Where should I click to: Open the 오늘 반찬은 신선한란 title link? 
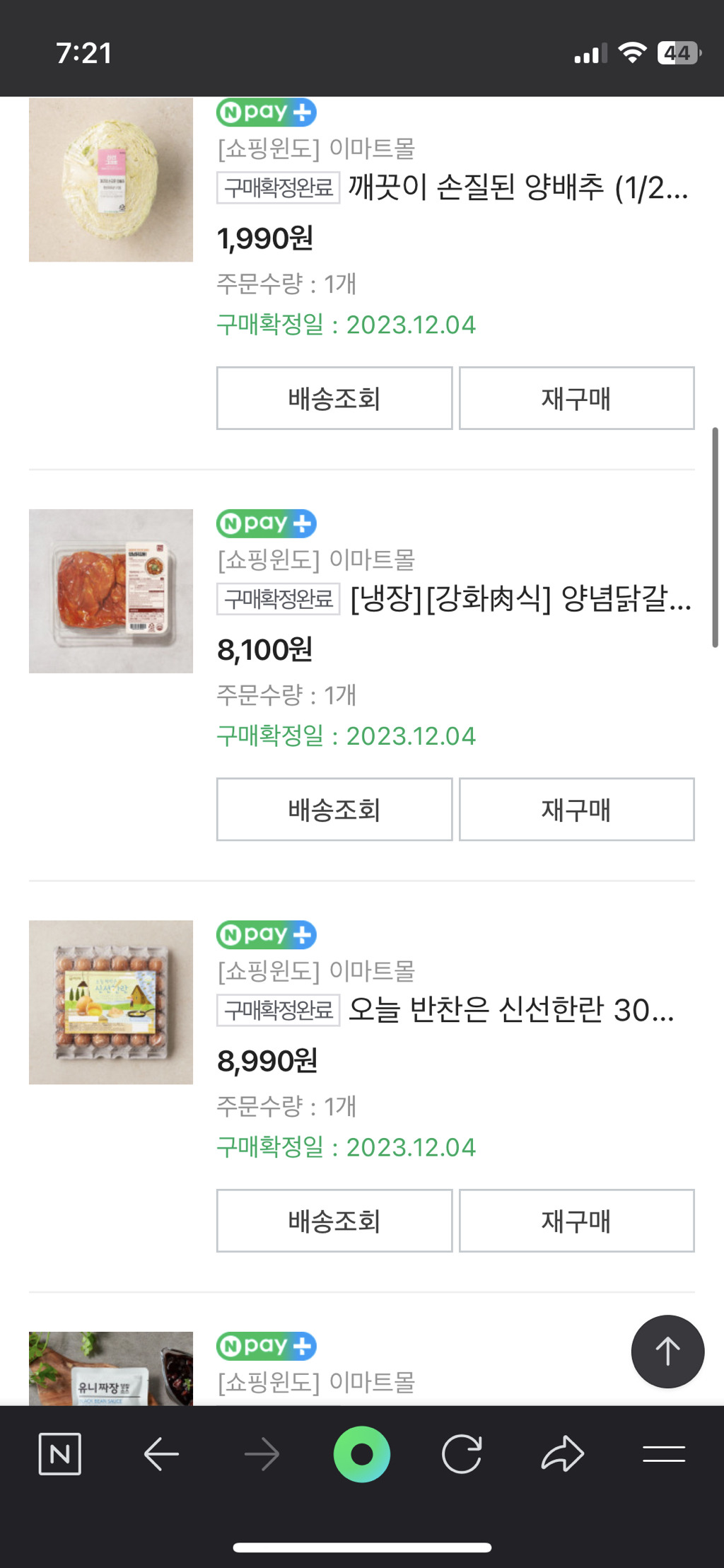[x=510, y=1010]
